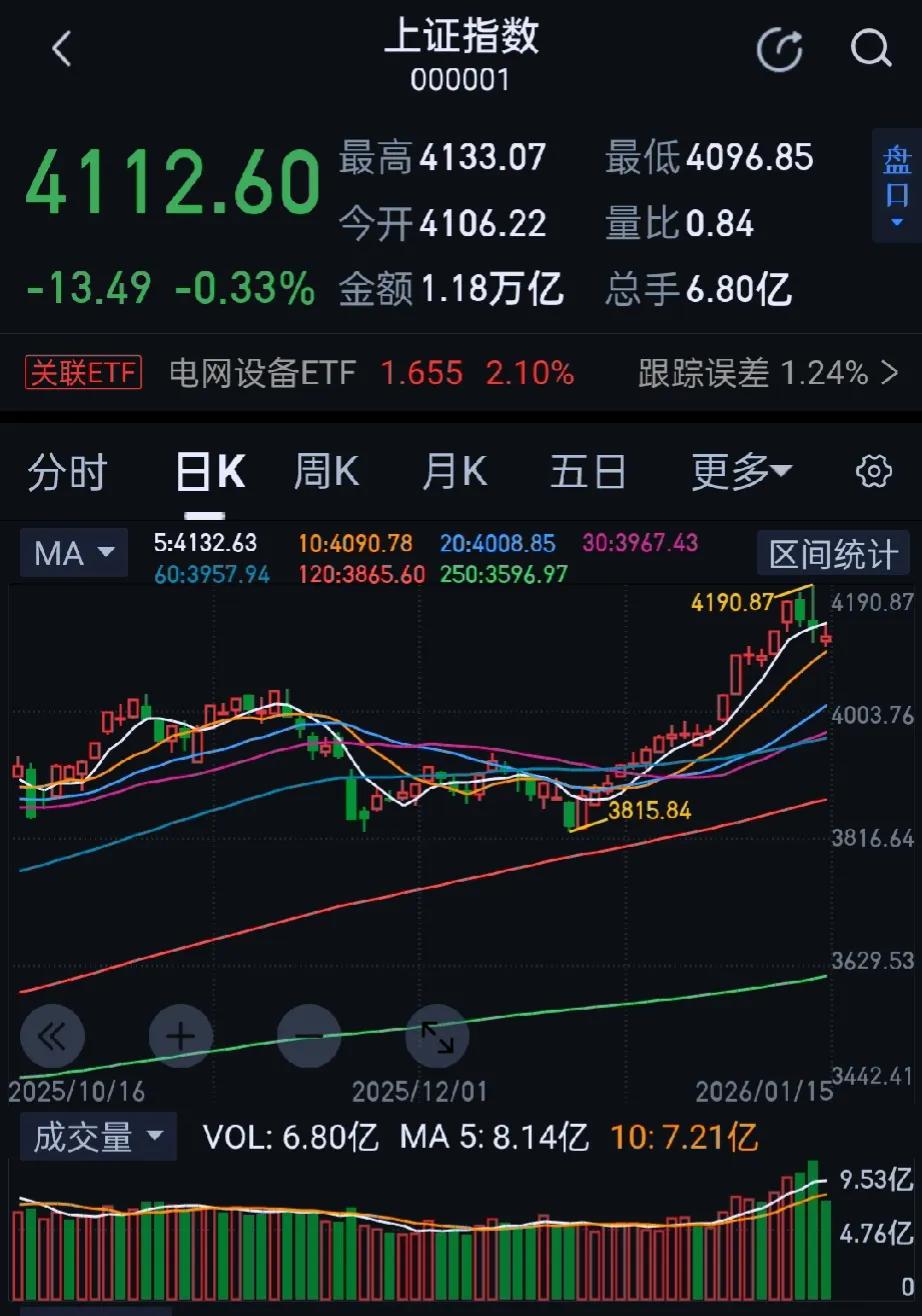This screenshot has width=922, height=1316.
Task: Zoom in the chart with plus icon
Action: click(181, 1036)
